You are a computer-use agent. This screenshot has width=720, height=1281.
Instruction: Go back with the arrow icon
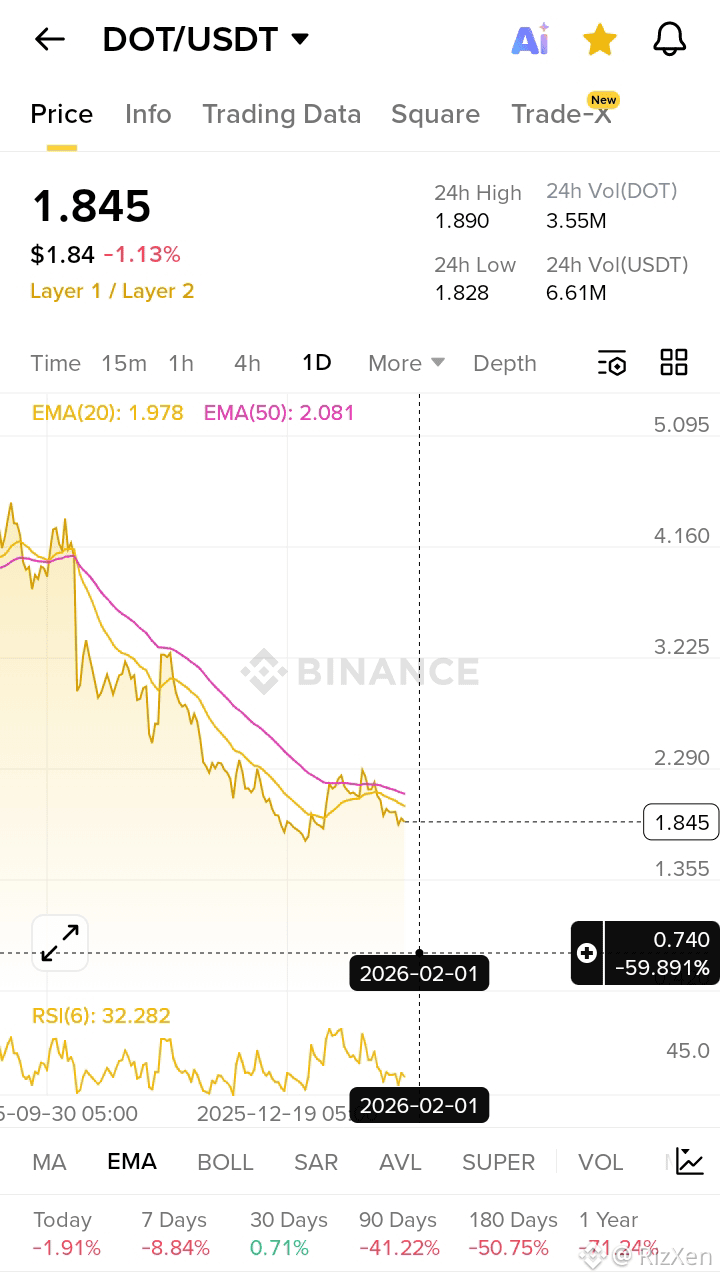47,39
